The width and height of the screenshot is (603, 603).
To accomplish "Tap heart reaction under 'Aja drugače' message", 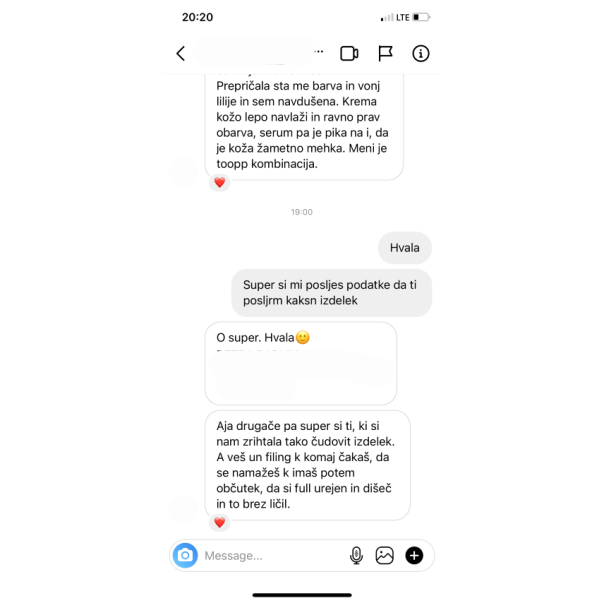I will click(x=220, y=522).
